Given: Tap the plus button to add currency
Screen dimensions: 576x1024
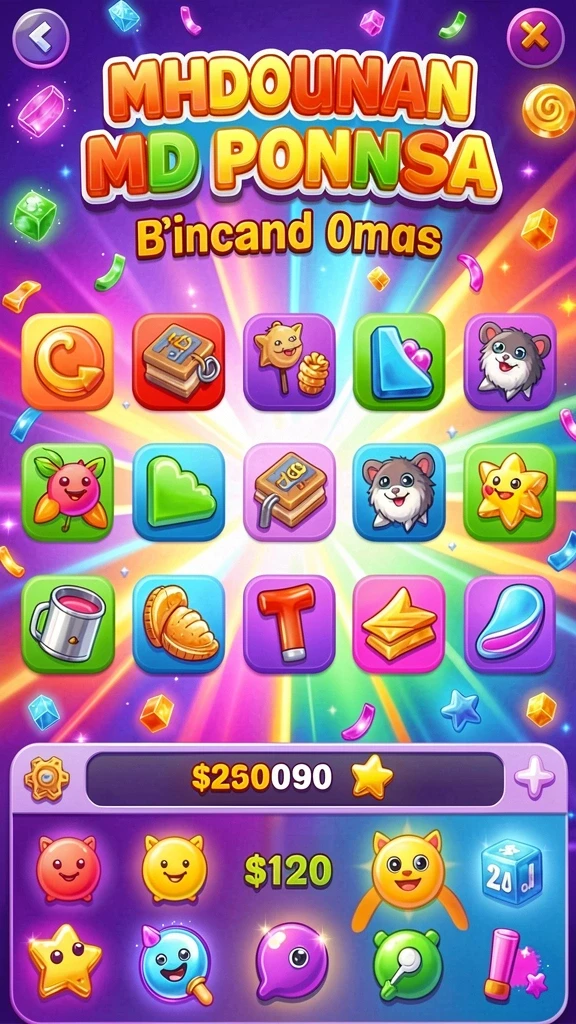Looking at the screenshot, I should (534, 777).
